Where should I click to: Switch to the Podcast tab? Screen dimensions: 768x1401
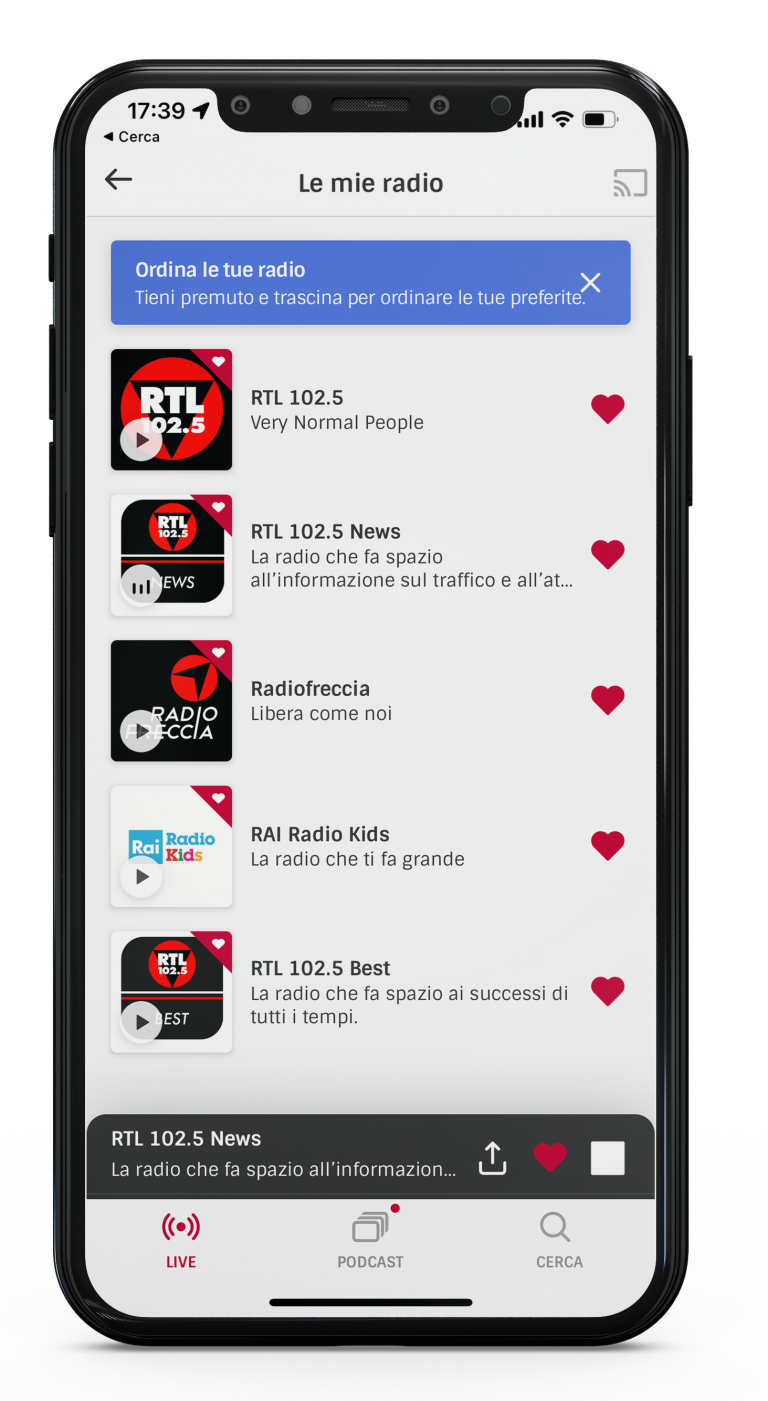click(x=370, y=1240)
